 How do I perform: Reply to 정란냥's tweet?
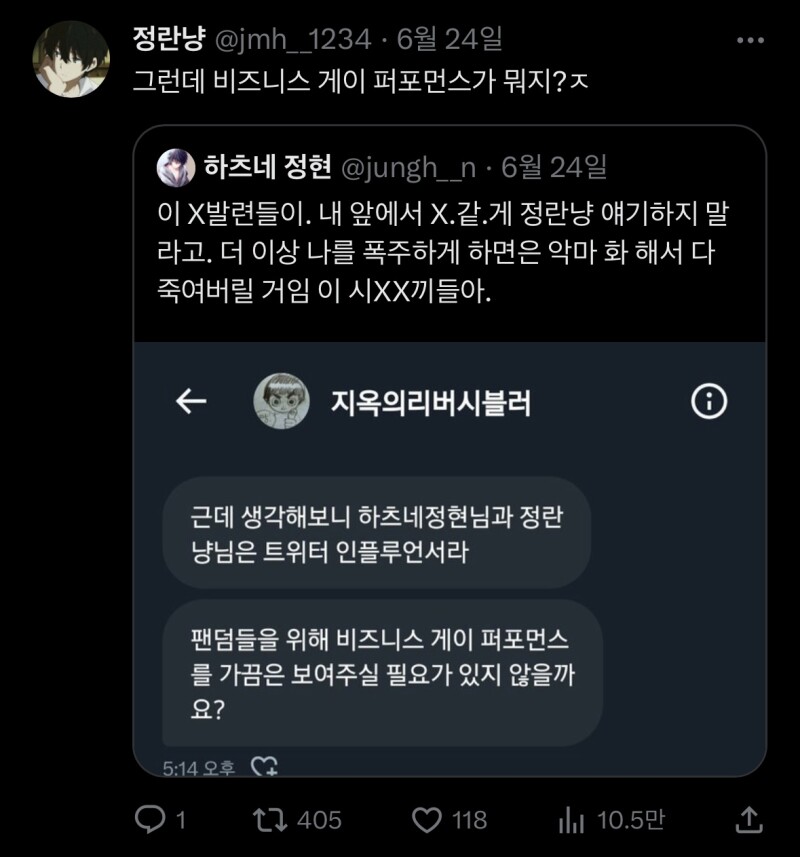click(150, 820)
